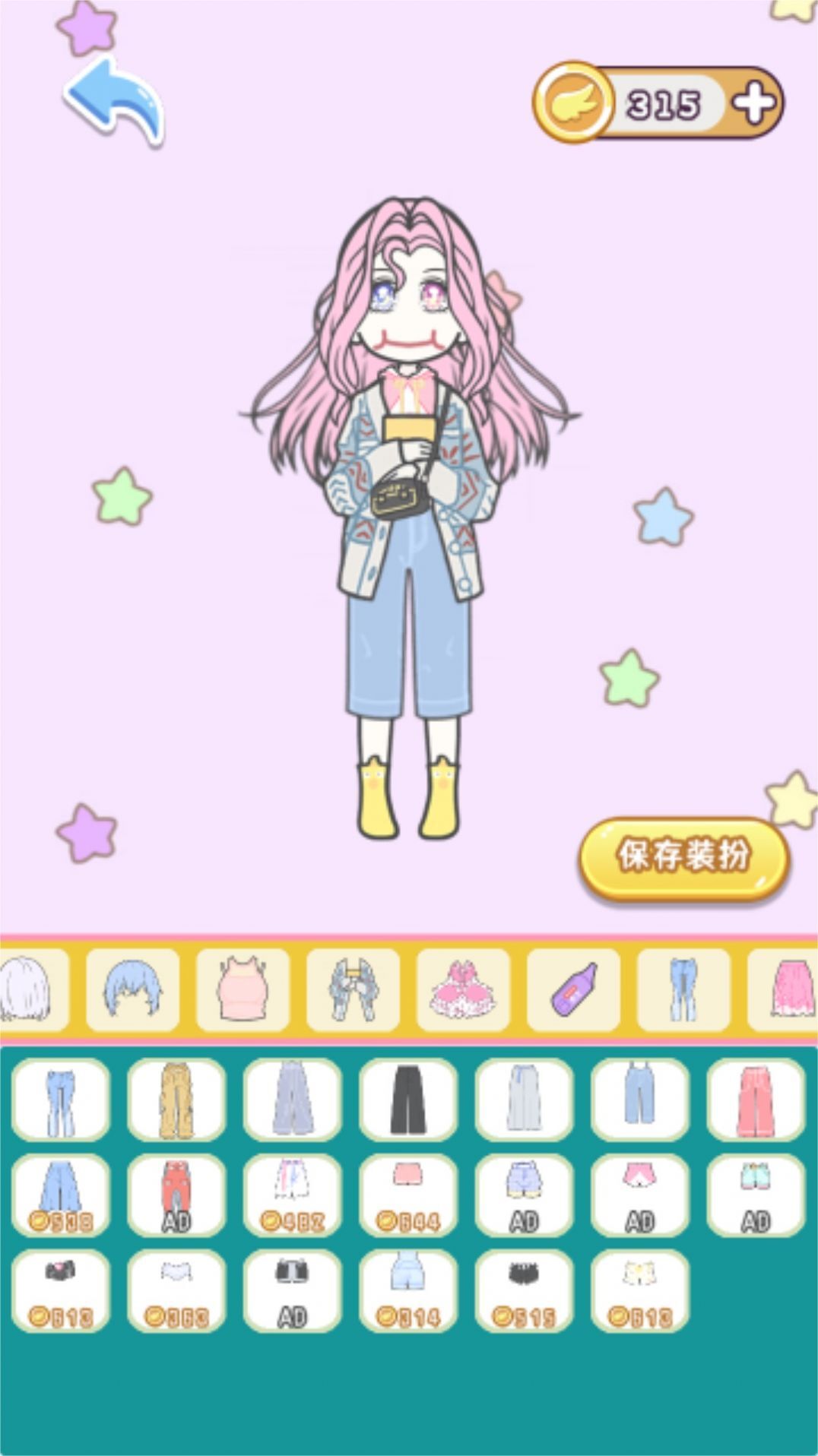Image resolution: width=818 pixels, height=1456 pixels.
Task: Select the lavender wide-leg pants
Action: tap(293, 1100)
